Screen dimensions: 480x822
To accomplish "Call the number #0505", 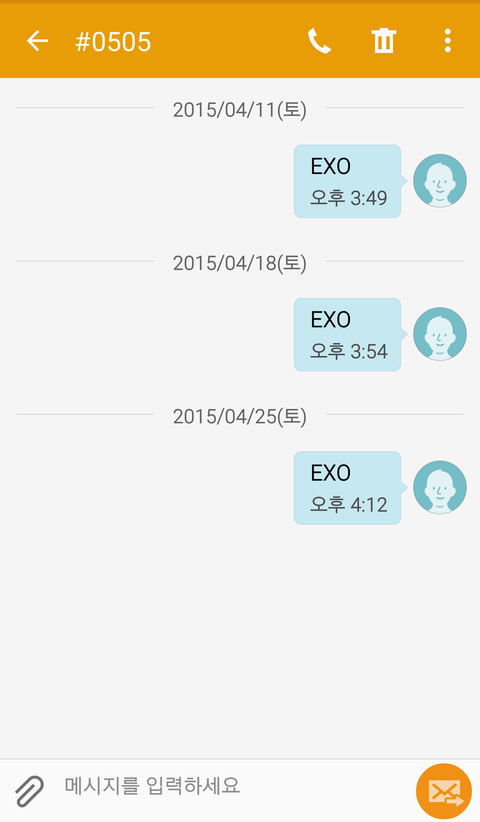I will 319,41.
